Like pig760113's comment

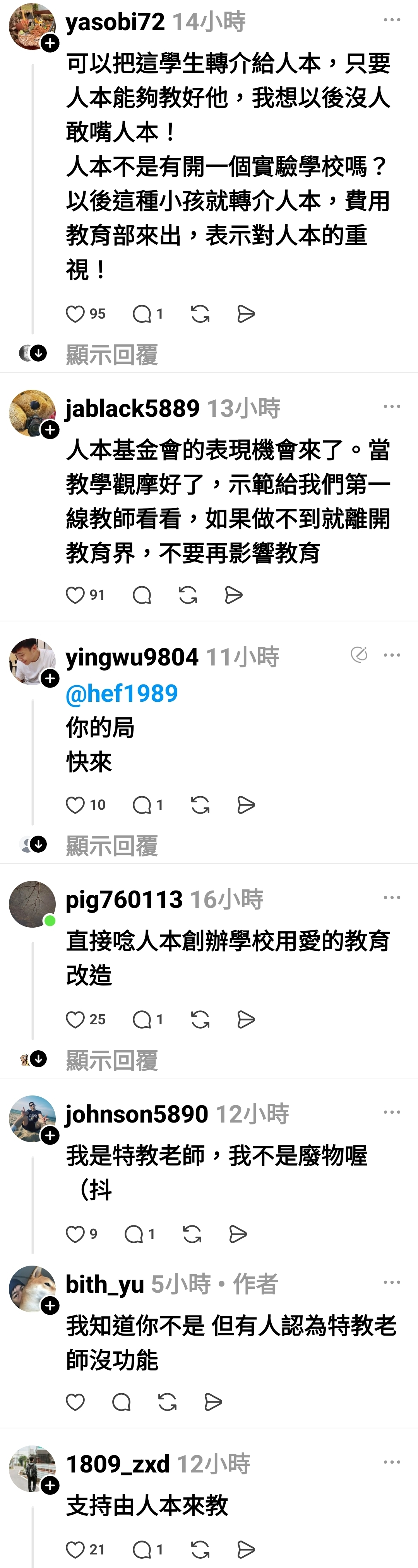75,1020
